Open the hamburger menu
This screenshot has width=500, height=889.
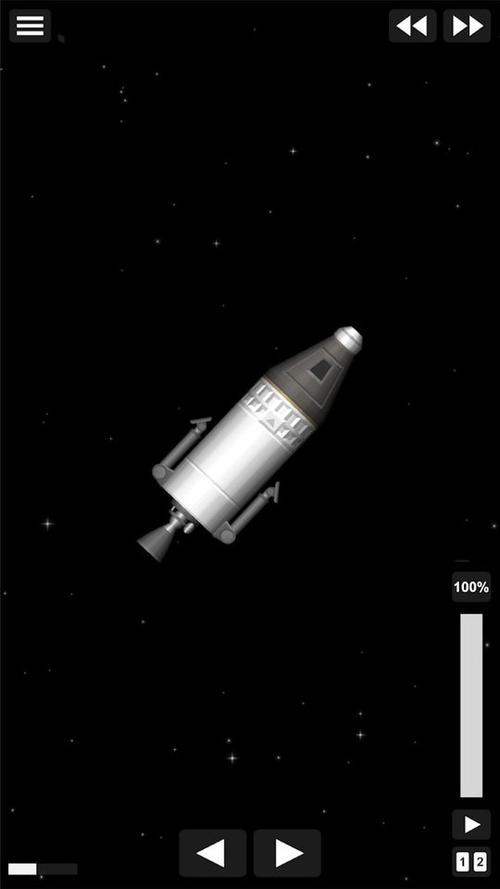30,26
